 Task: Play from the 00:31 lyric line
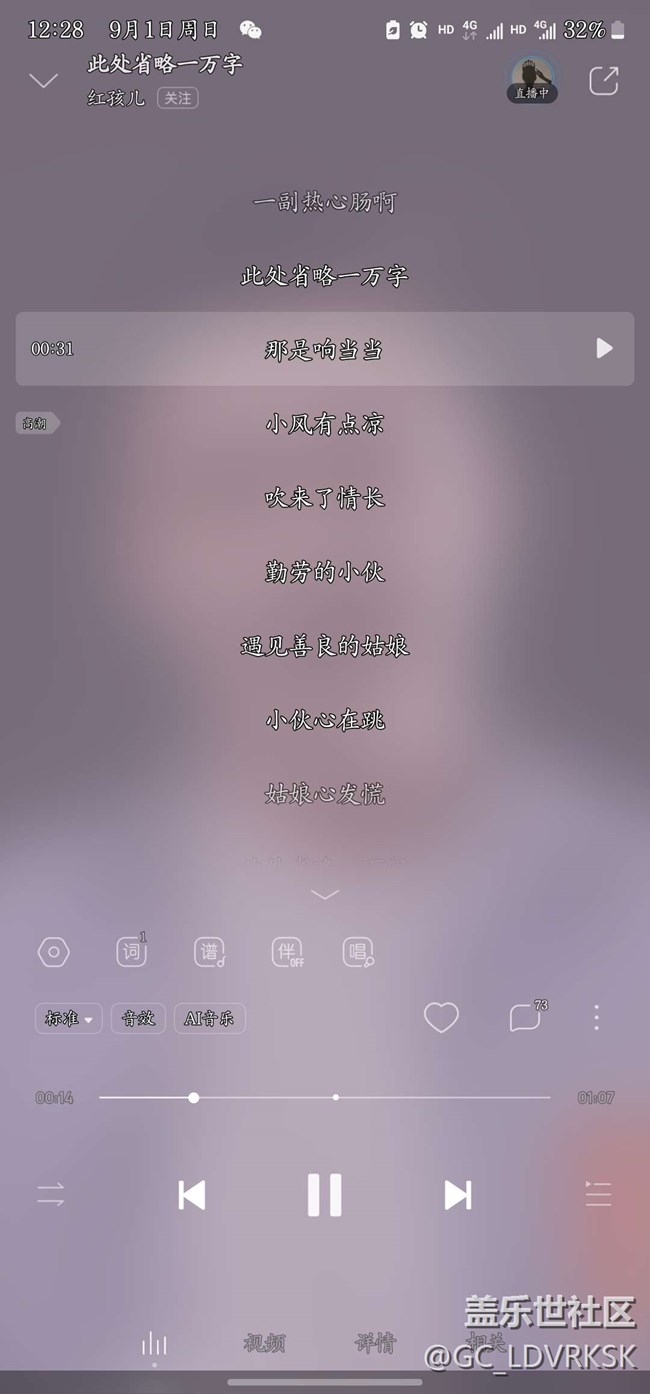[x=604, y=348]
